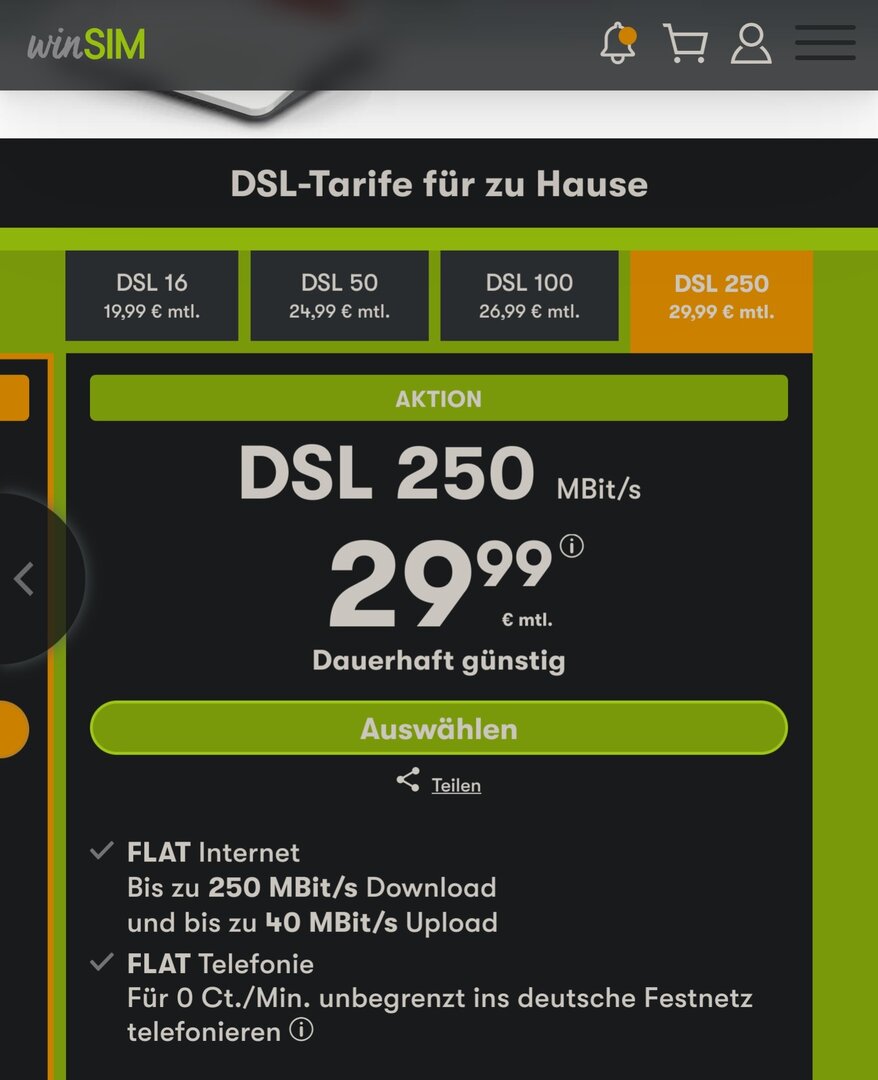Screen dimensions: 878x1080
Task: Open the shopping cart
Action: click(x=685, y=45)
